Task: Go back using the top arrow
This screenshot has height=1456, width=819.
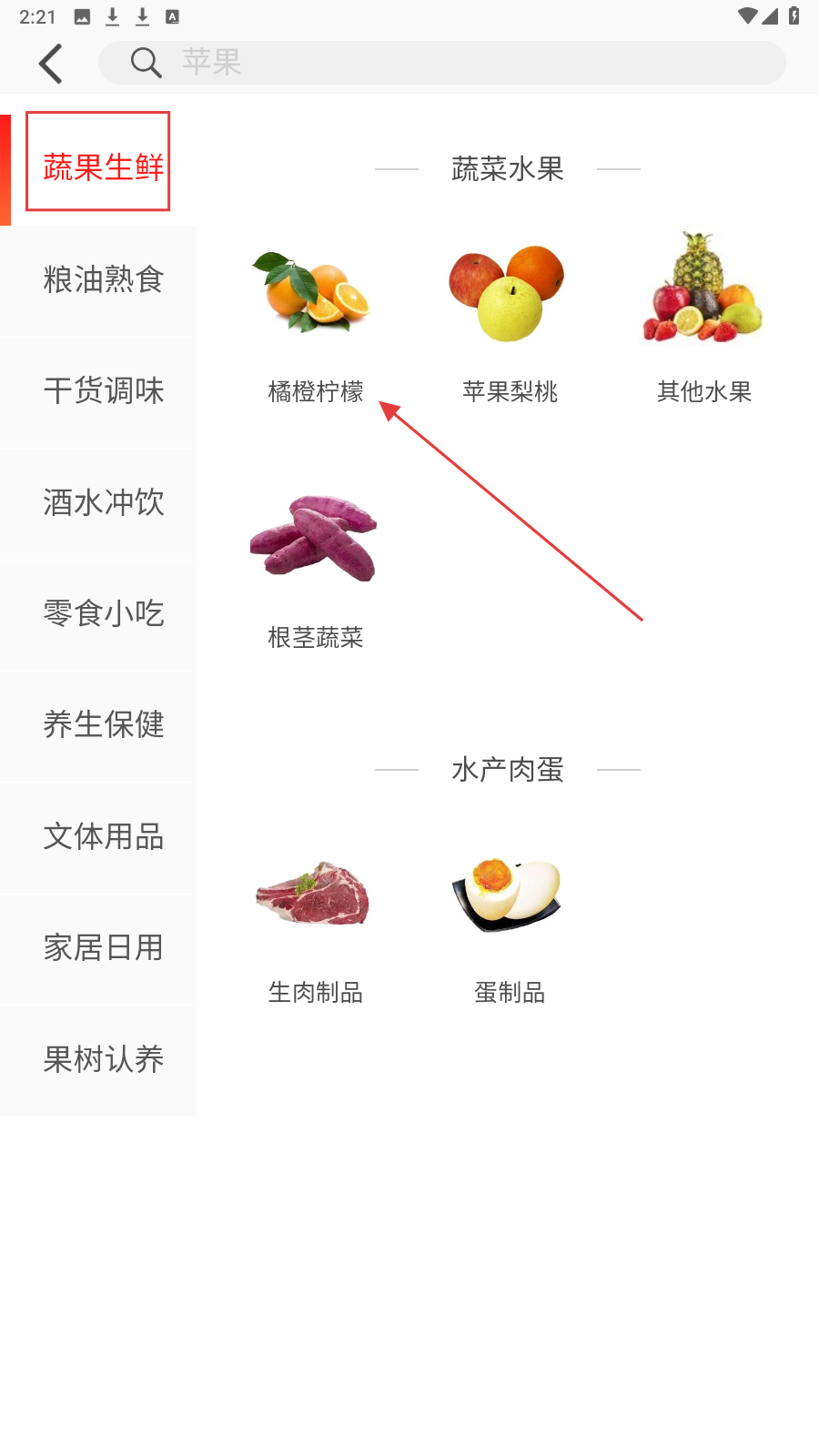Action: (x=51, y=64)
